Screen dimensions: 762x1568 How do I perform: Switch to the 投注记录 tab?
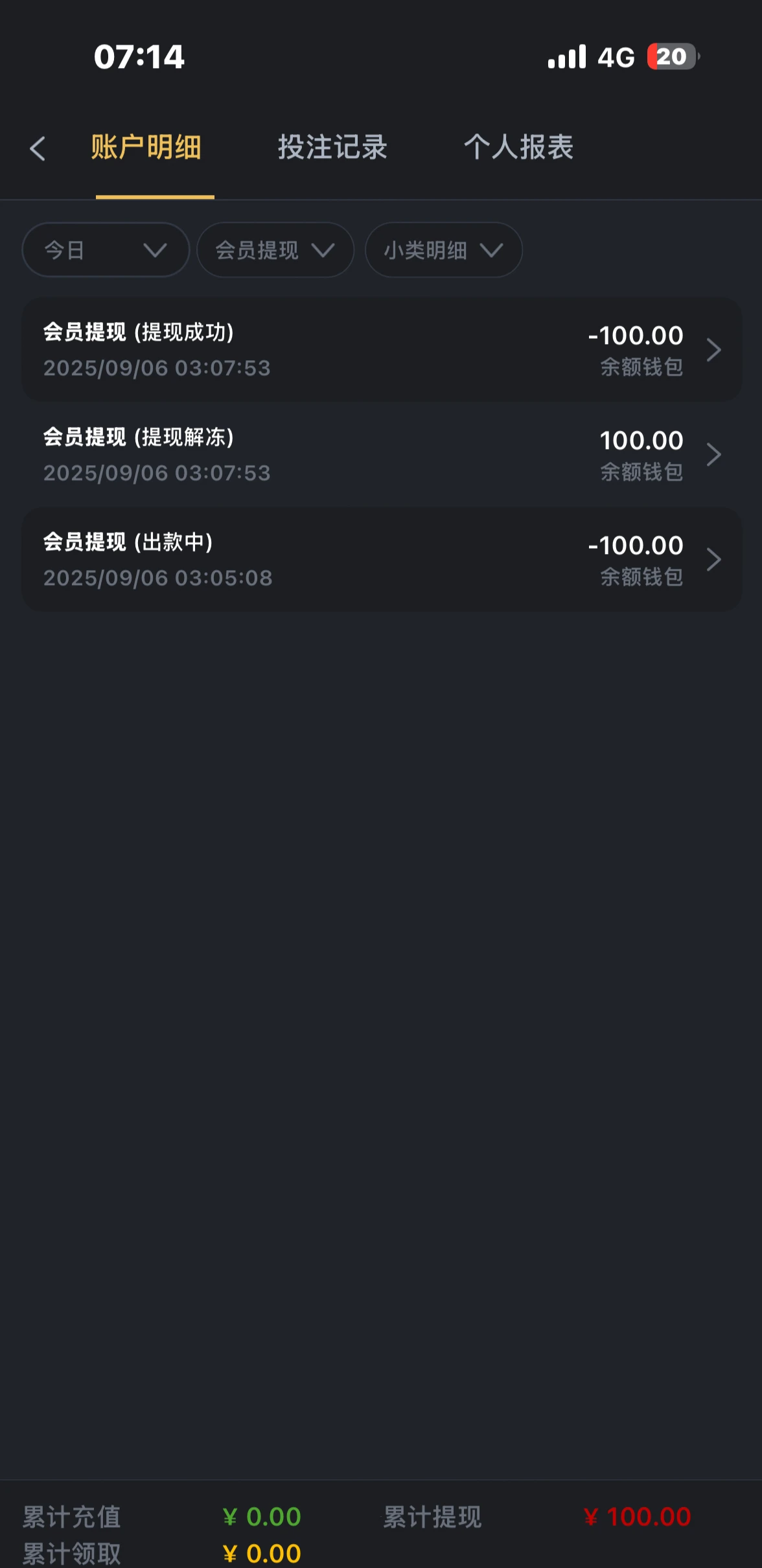click(x=332, y=147)
